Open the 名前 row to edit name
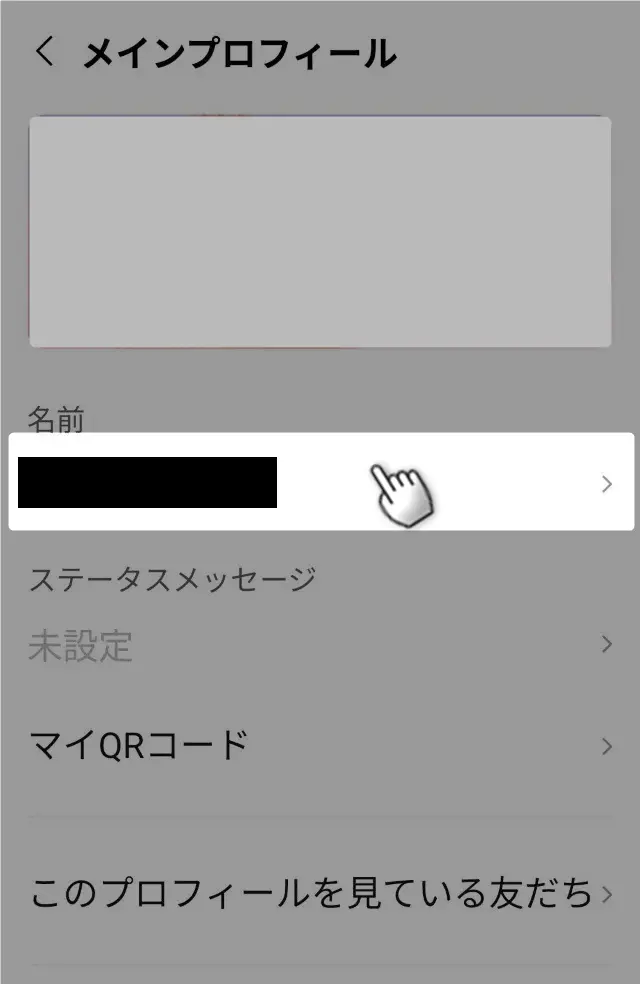Screen dimensions: 640x984 pyautogui.click(x=320, y=482)
